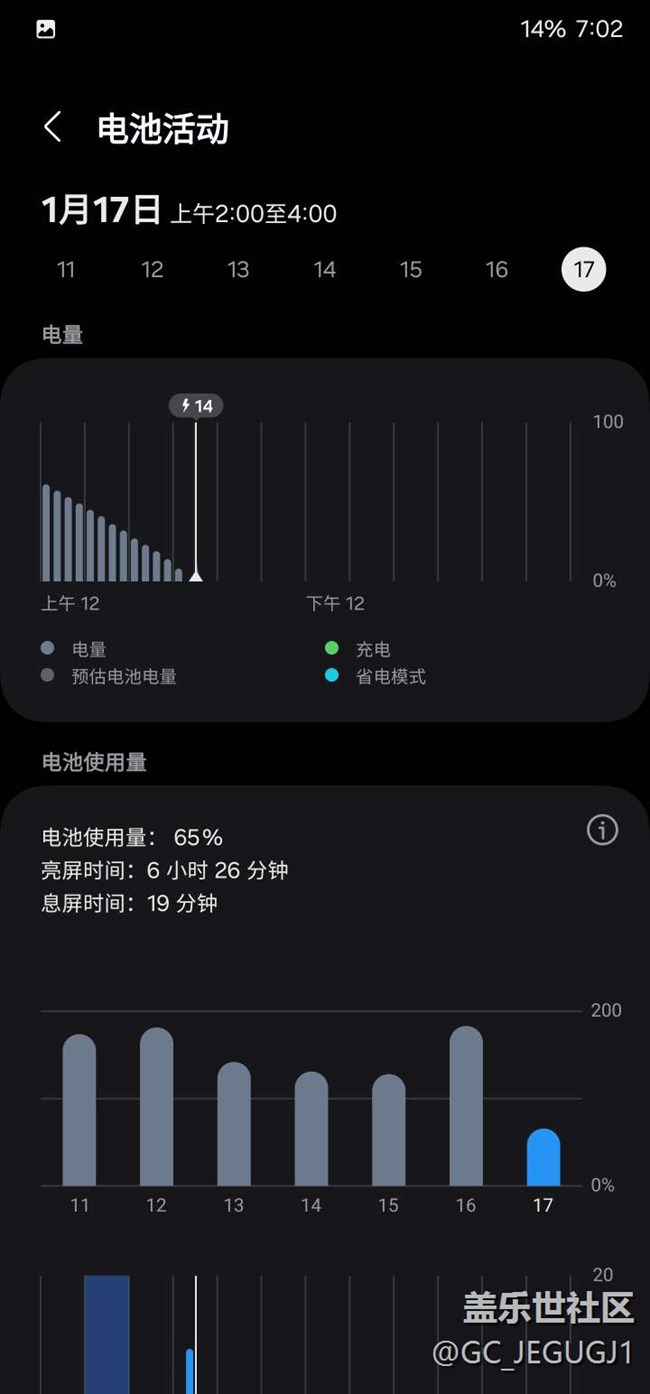This screenshot has width=650, height=1394.
Task: Tap the highlighted day 17 date circle
Action: 584,270
